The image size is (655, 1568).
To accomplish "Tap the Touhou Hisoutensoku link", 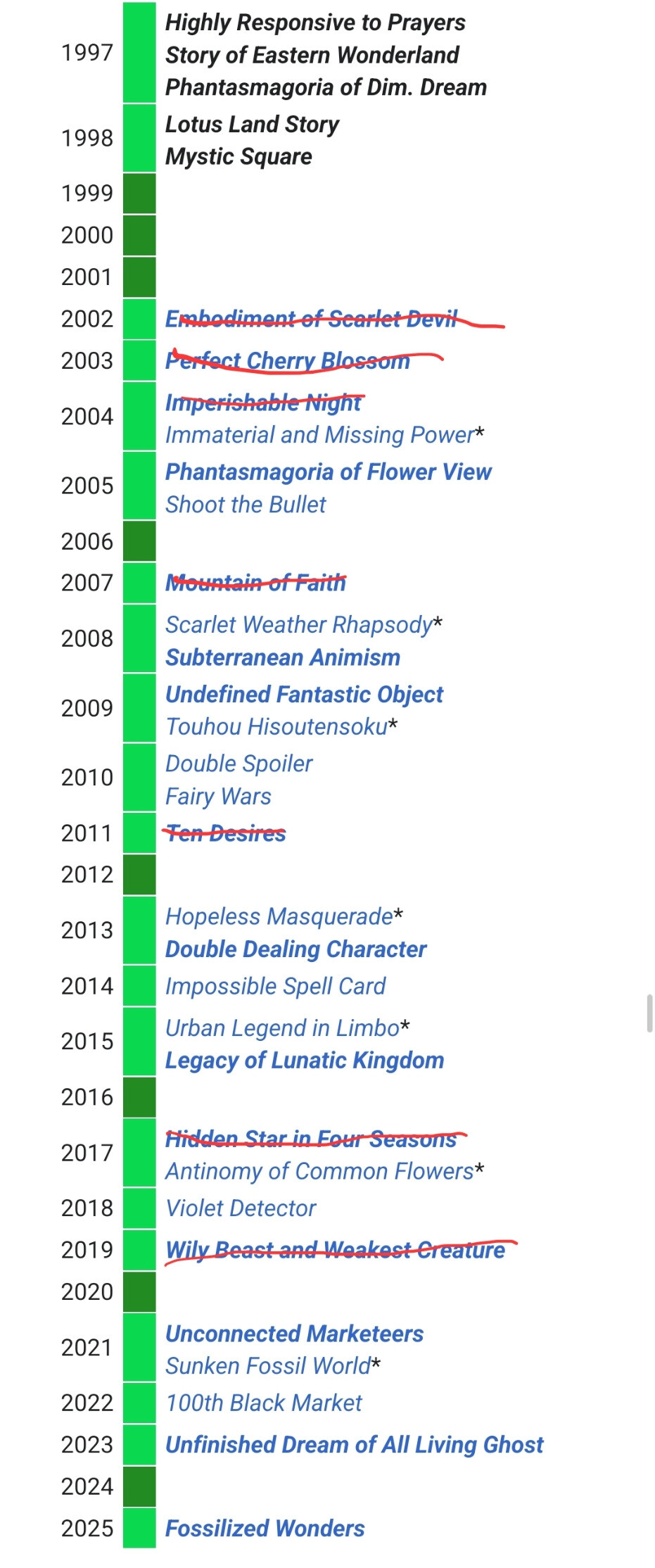I will pyautogui.click(x=276, y=726).
